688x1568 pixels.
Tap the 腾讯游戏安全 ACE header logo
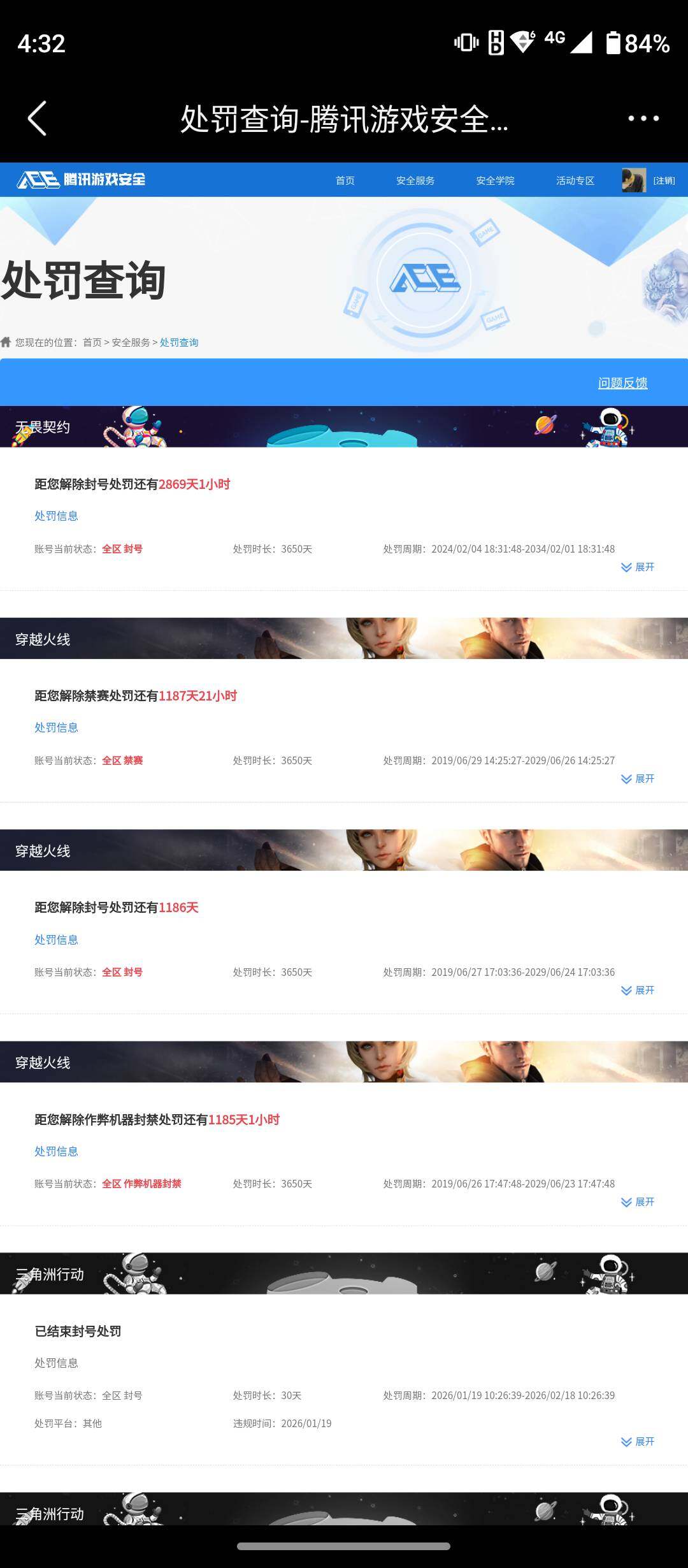pyautogui.click(x=82, y=180)
